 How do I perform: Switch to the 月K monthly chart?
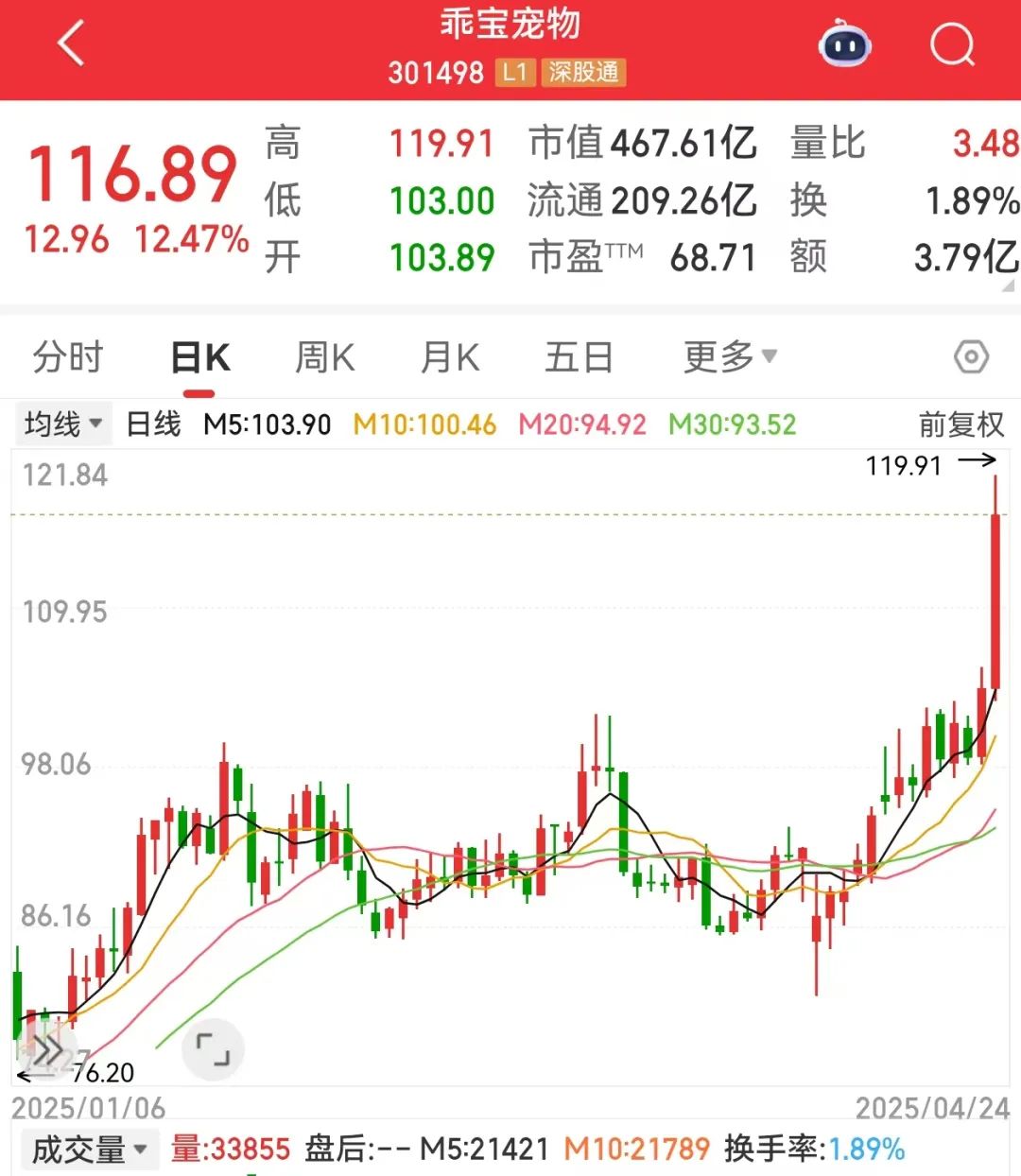pos(450,358)
